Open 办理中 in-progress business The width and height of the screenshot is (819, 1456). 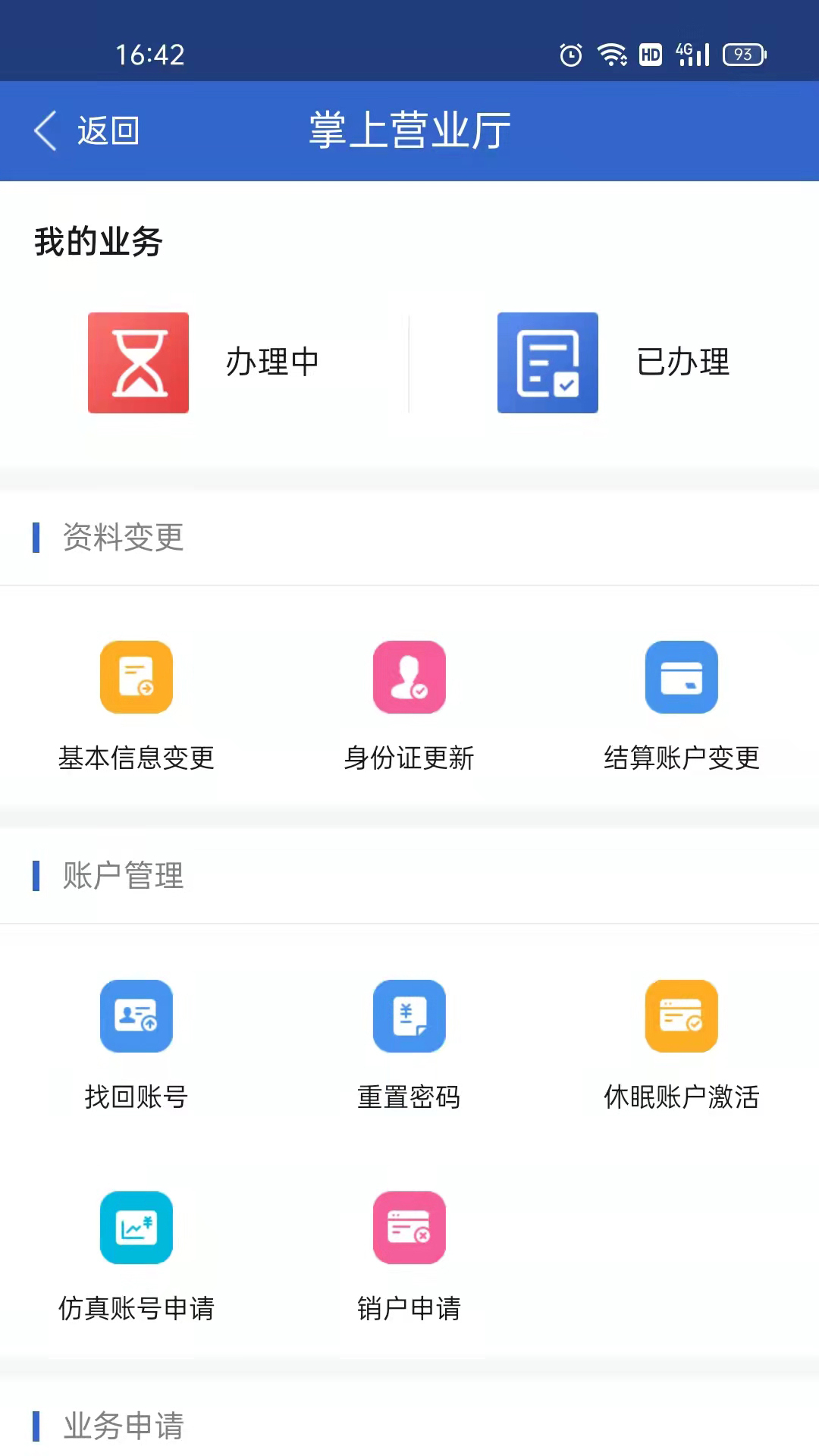203,362
